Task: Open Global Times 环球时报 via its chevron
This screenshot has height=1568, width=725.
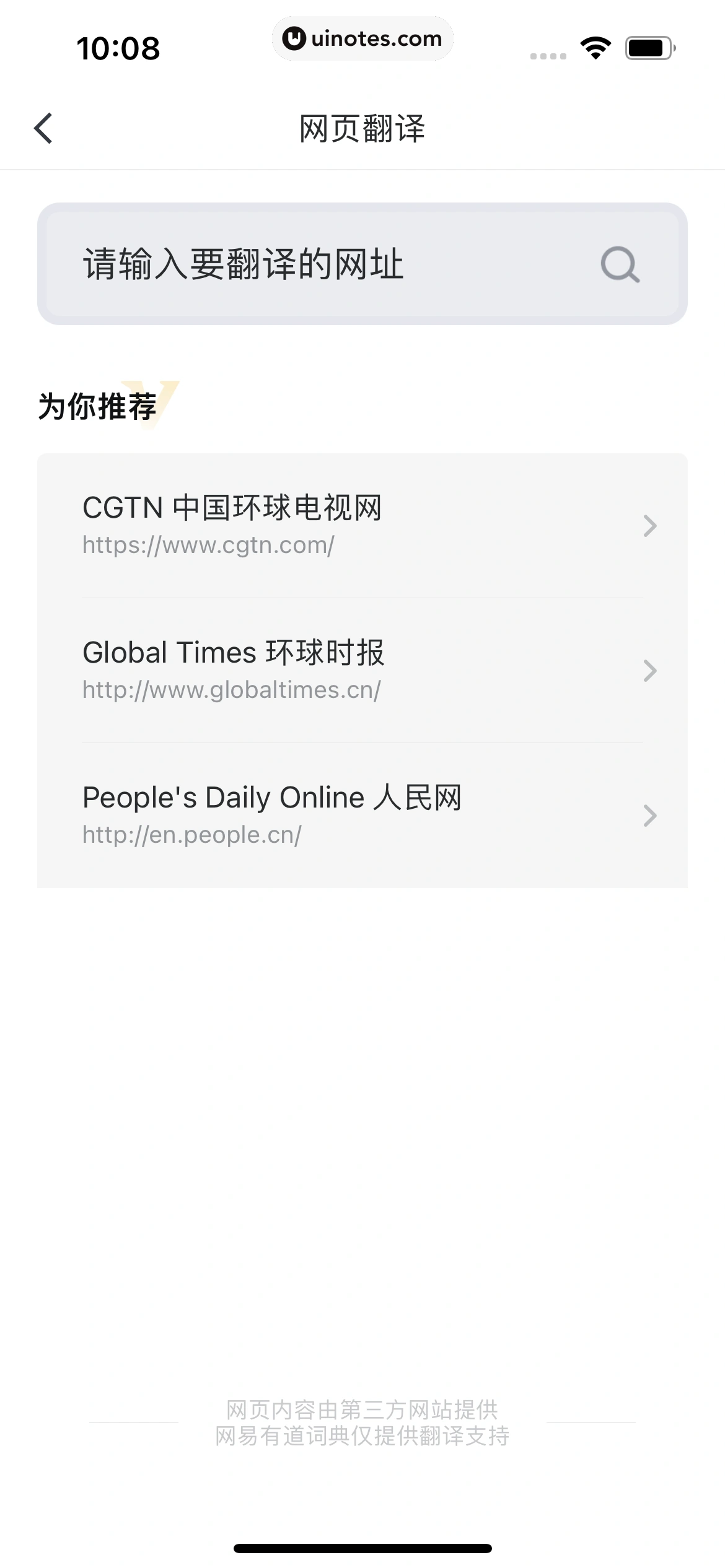Action: [x=649, y=670]
